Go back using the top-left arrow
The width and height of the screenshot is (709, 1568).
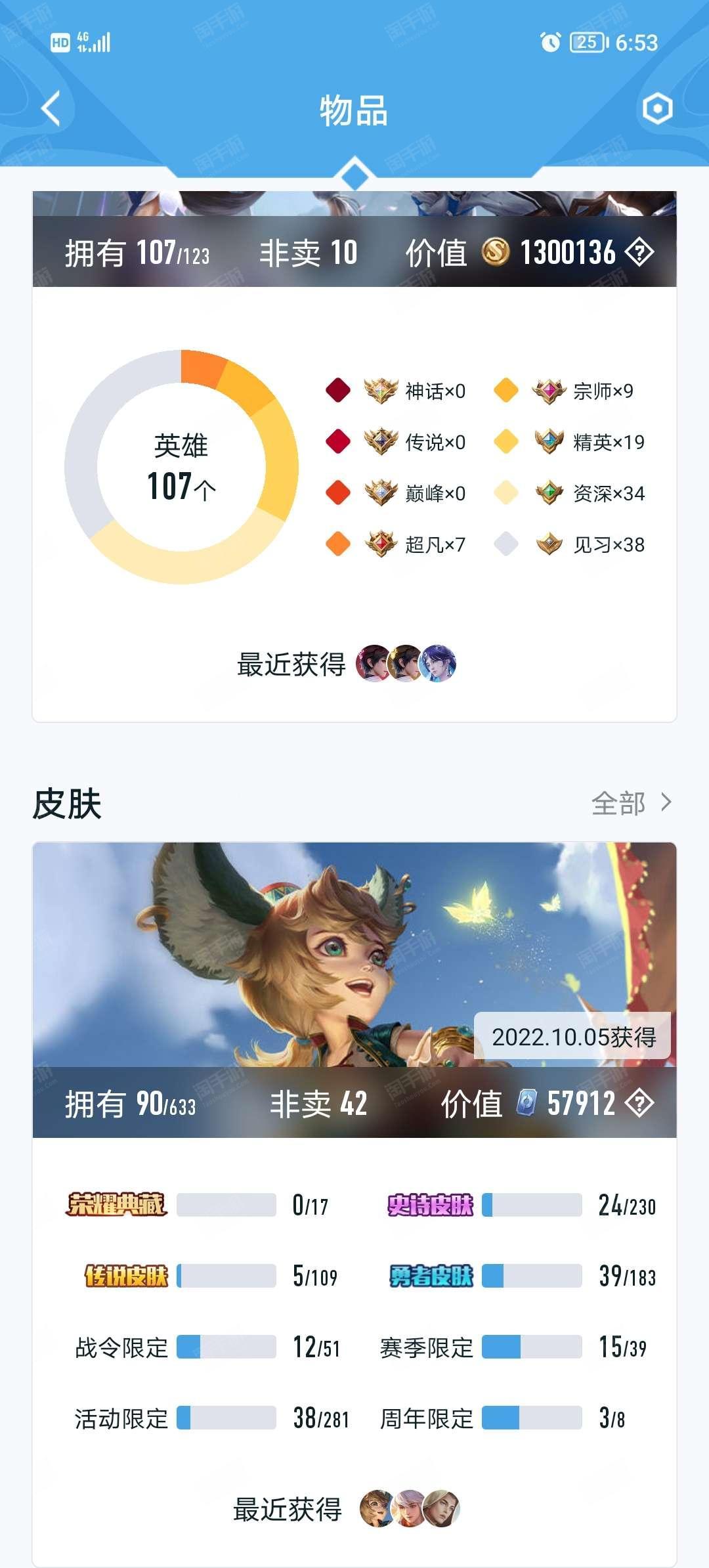(51, 108)
